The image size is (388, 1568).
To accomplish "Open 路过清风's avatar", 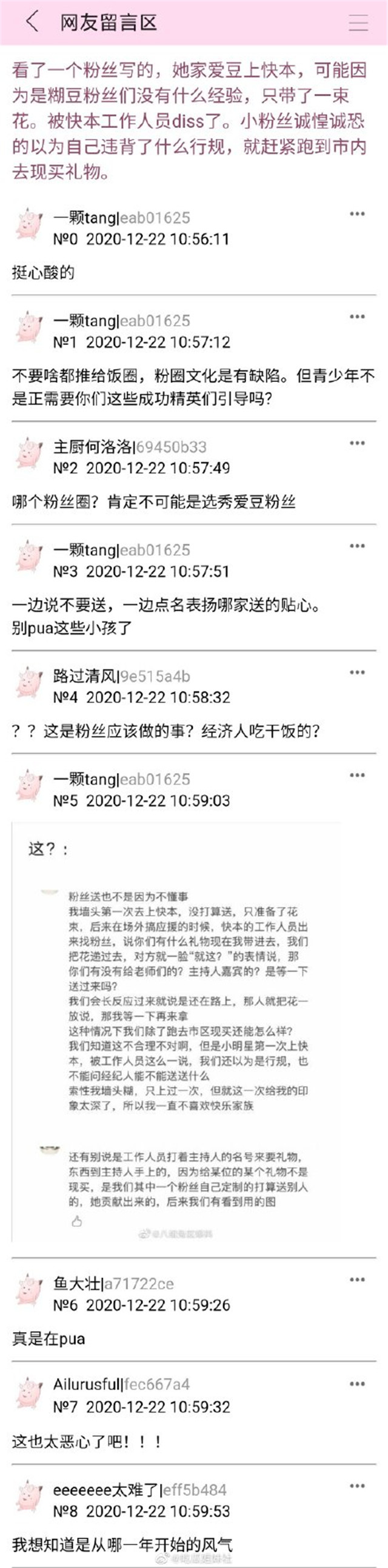I will click(x=29, y=683).
